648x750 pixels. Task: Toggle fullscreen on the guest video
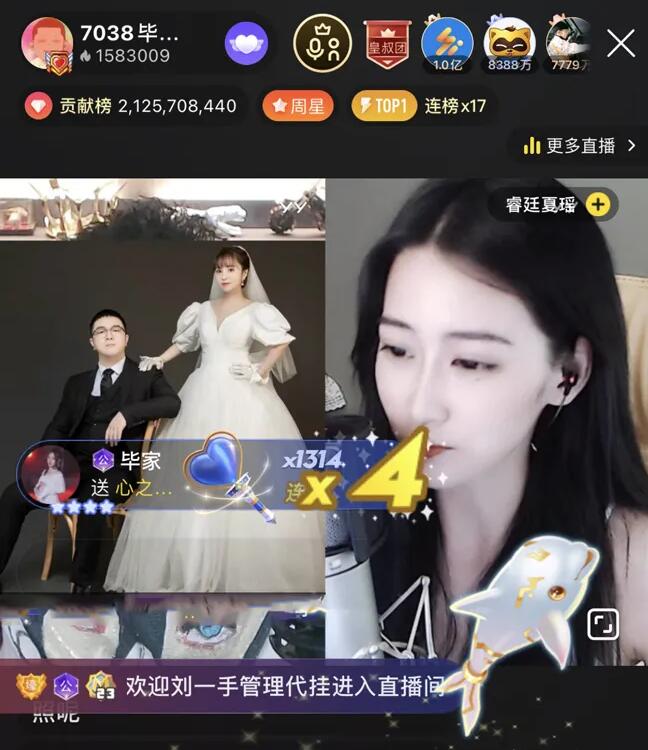coord(602,624)
